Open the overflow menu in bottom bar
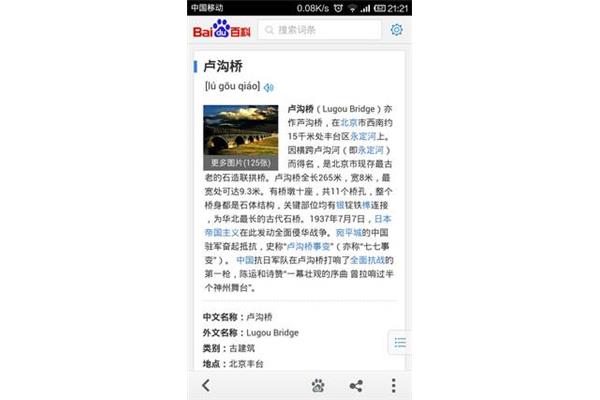Image resolution: width=600 pixels, height=400 pixels. 394,385
